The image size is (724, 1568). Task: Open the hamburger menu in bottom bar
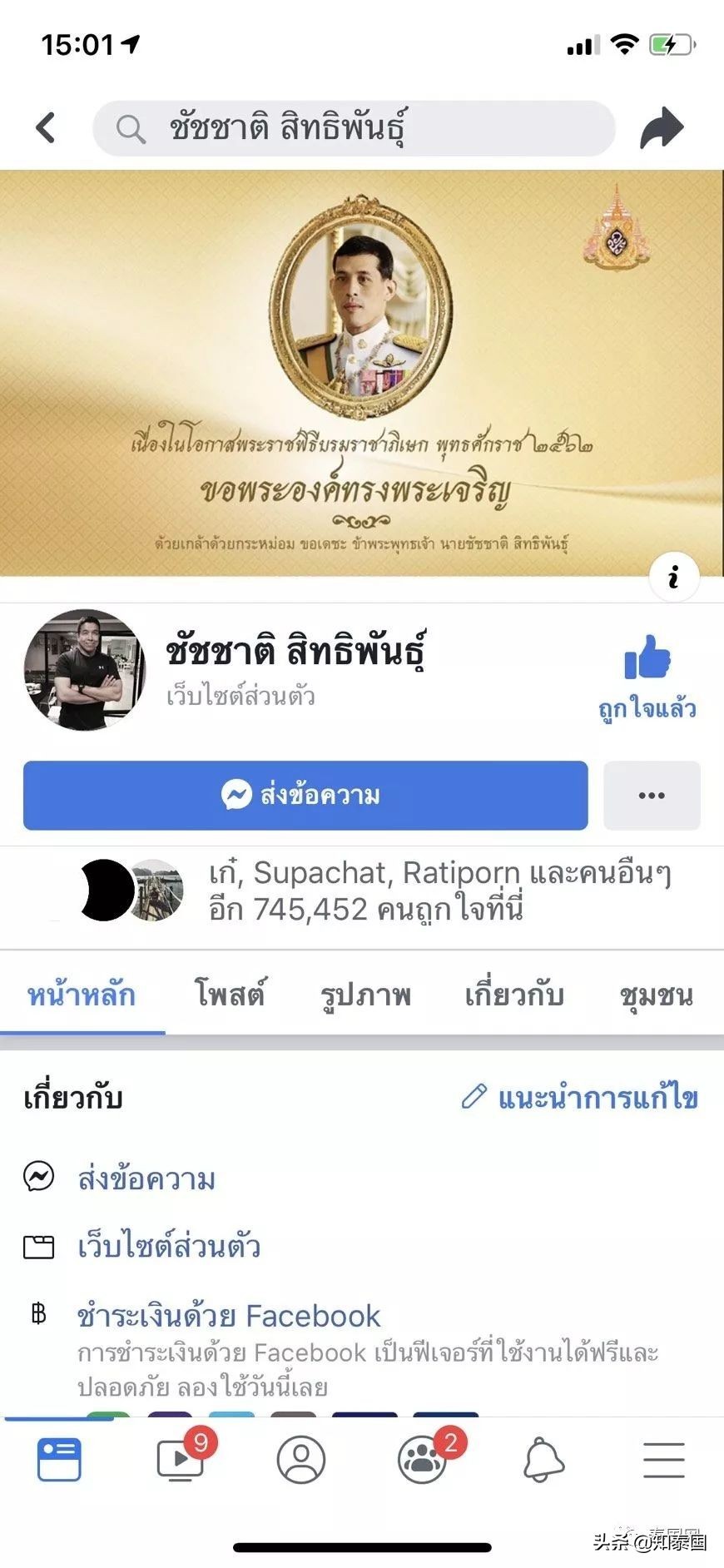663,1460
